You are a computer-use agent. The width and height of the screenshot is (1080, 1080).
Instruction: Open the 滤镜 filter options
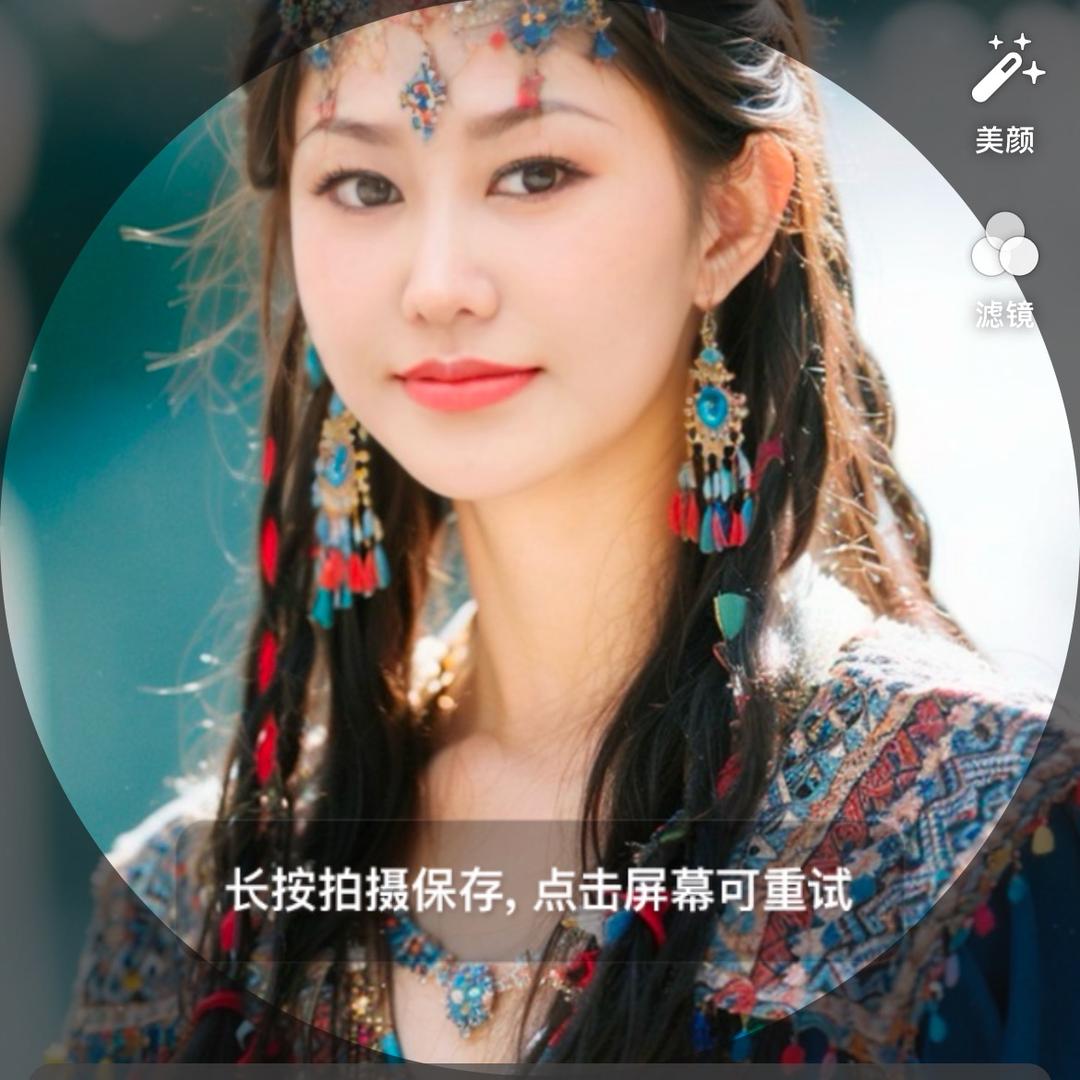pyautogui.click(x=1004, y=268)
